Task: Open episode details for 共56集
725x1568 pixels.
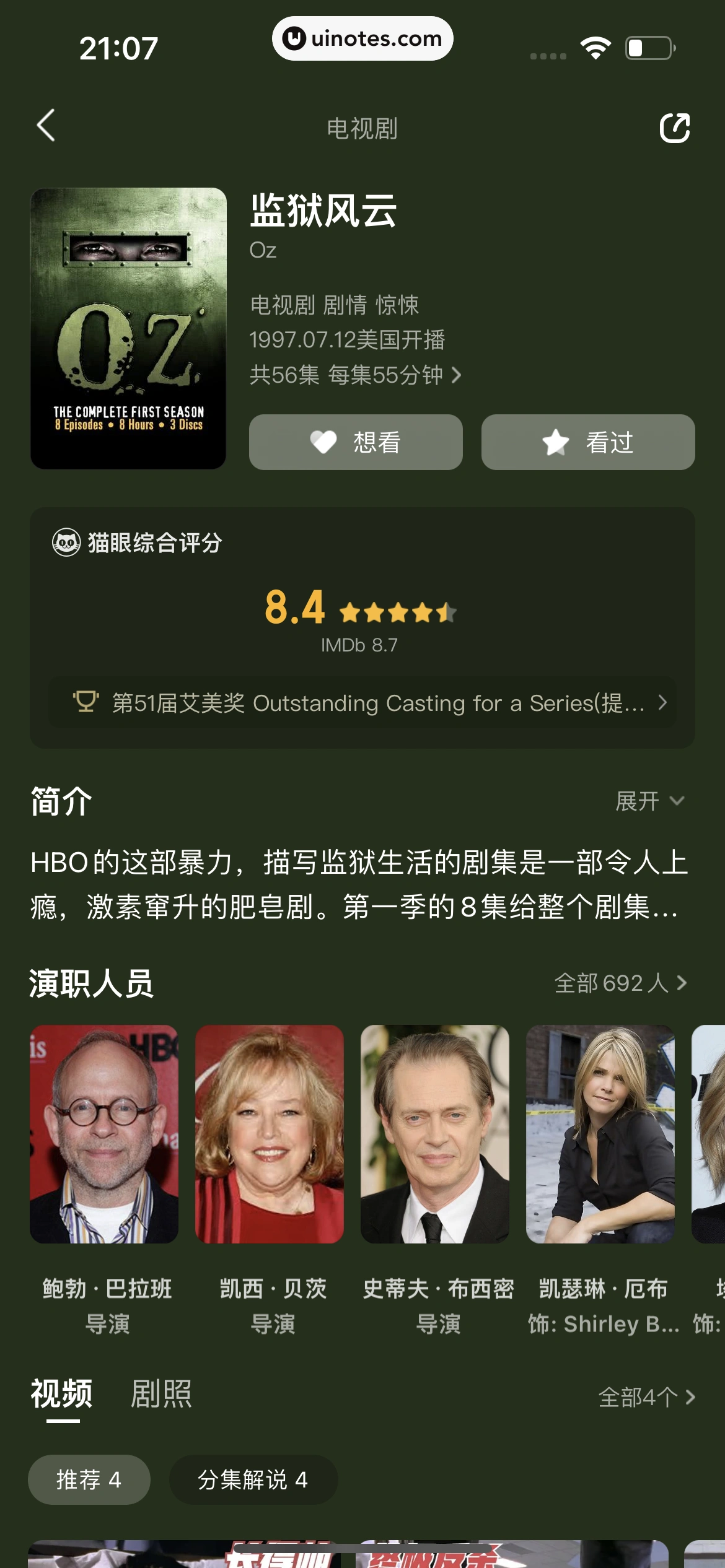Action: (x=355, y=375)
